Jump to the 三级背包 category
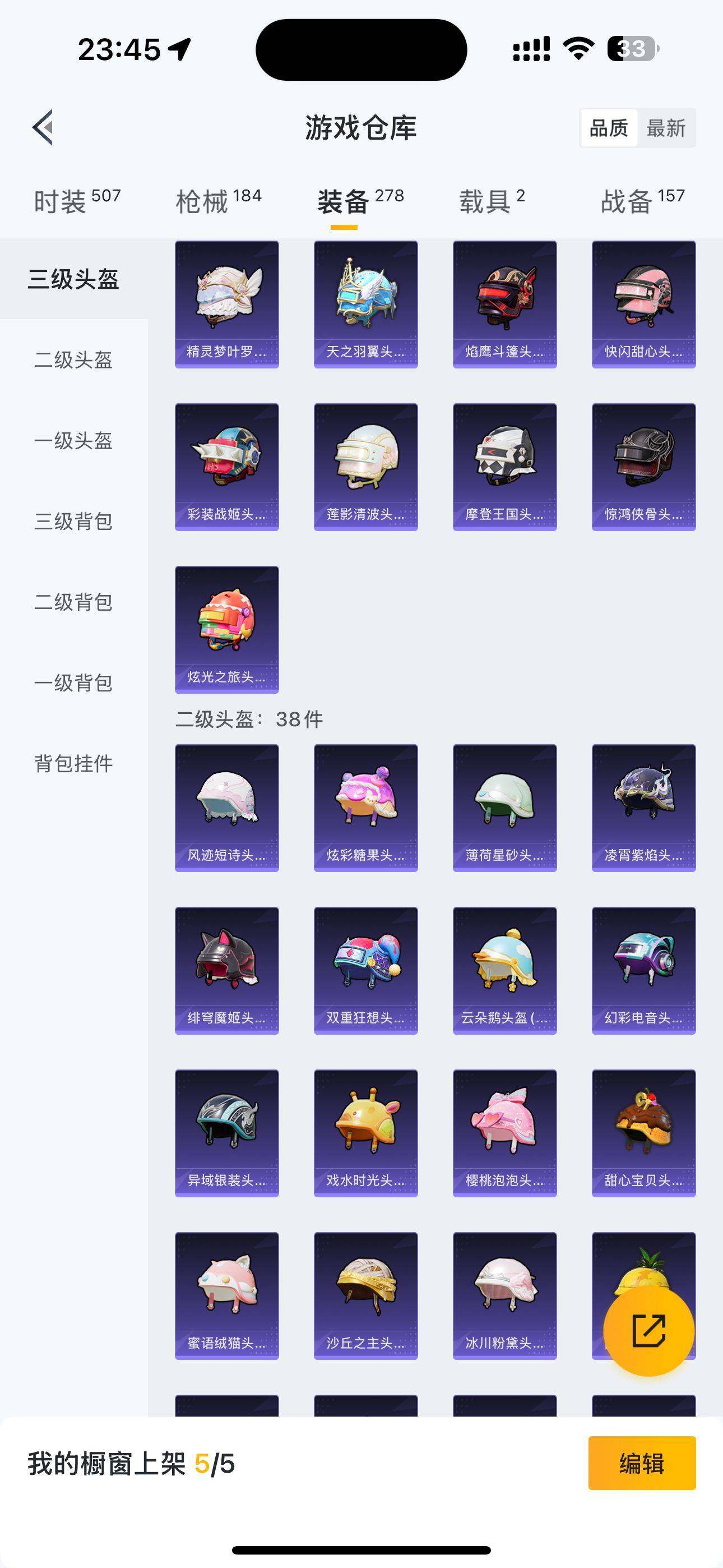This screenshot has width=723, height=1568. (73, 522)
